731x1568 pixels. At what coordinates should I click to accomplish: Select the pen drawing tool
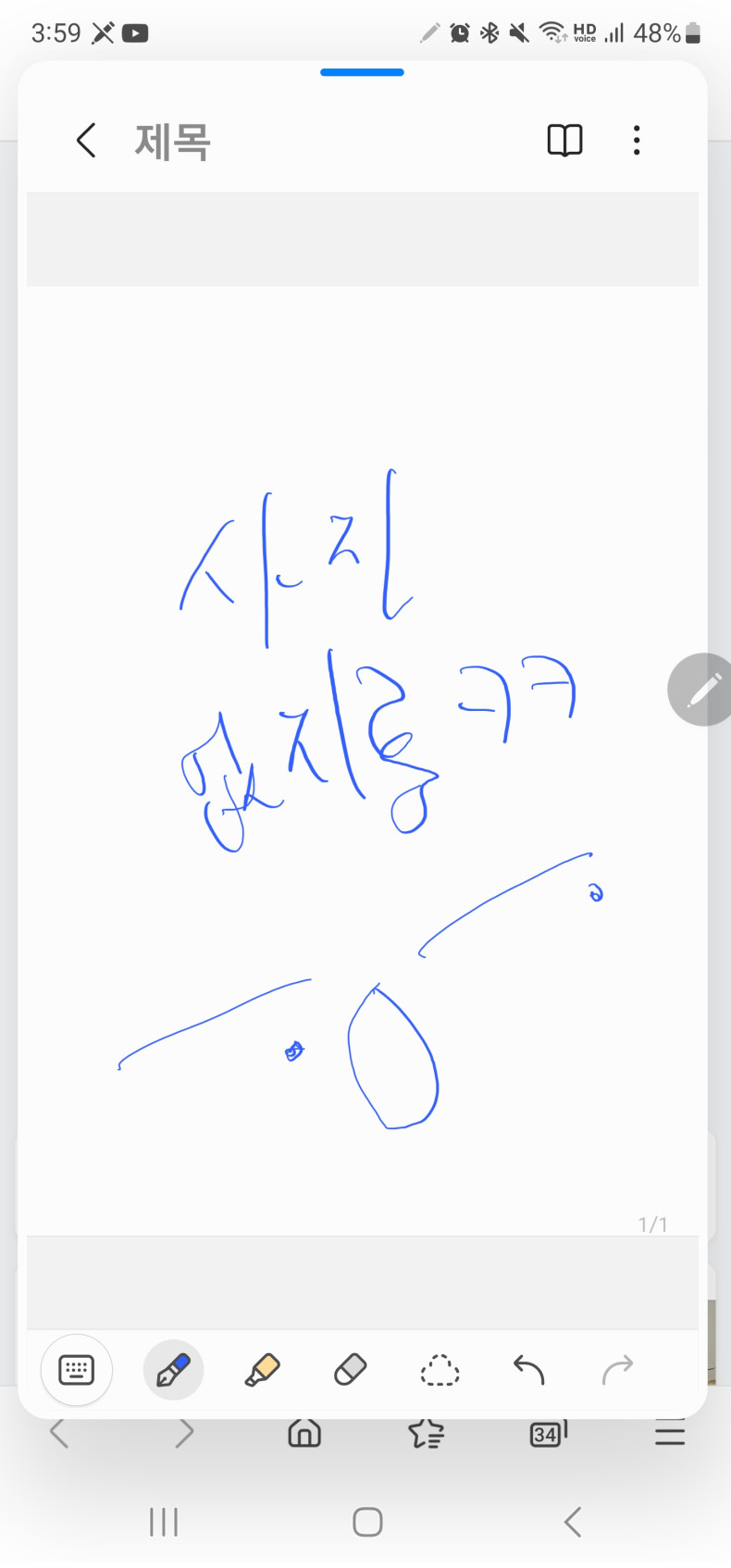point(173,1370)
